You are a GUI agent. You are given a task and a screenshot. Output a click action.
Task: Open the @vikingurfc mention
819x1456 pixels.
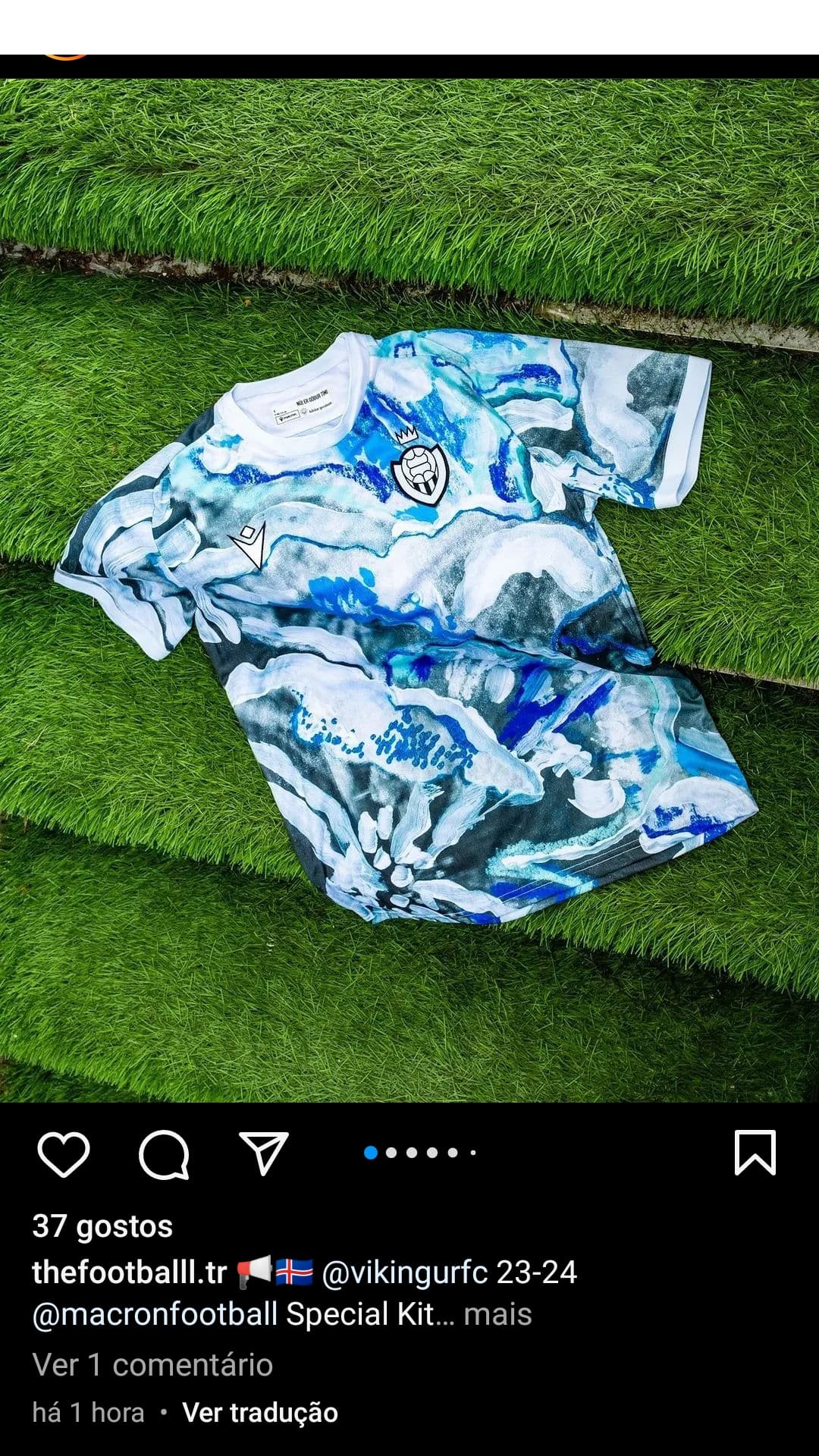coord(404,1272)
